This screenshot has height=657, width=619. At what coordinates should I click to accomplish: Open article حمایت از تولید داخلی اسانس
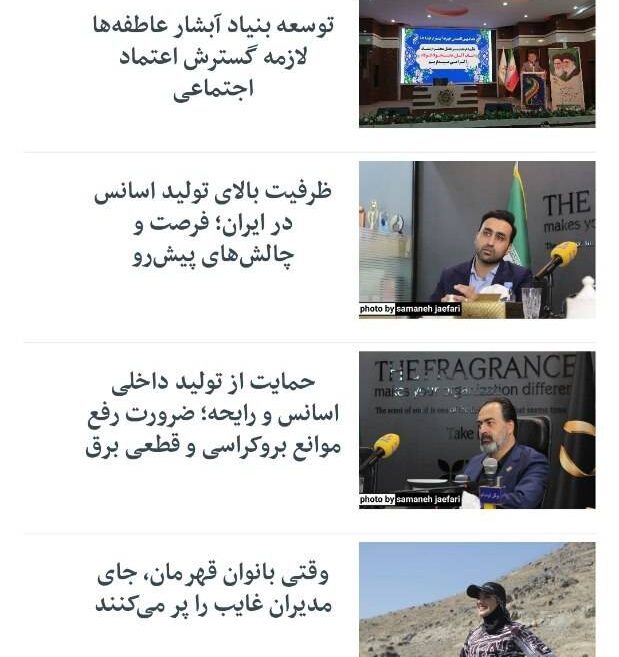213,414
